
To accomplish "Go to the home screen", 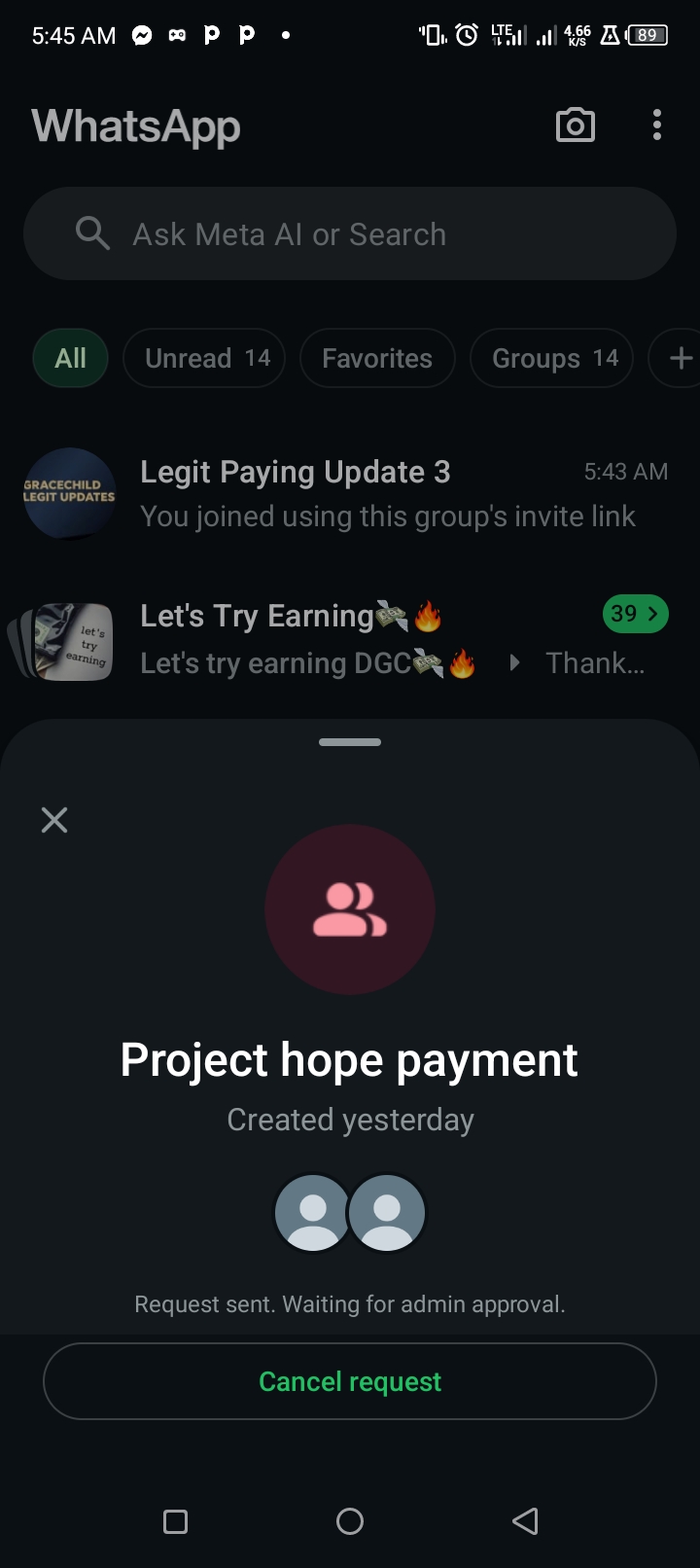I will pyautogui.click(x=350, y=1521).
